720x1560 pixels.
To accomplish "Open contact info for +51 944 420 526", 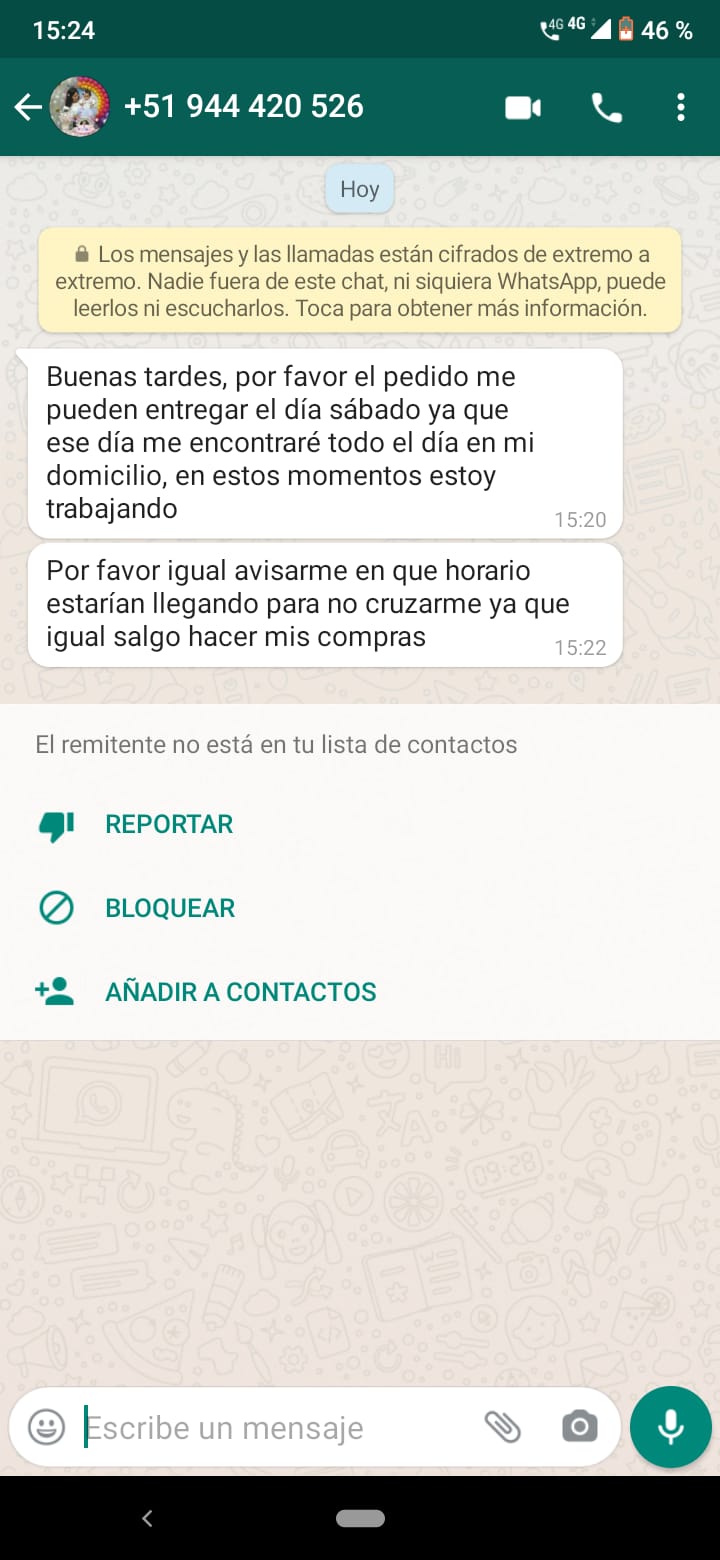I will pyautogui.click(x=243, y=107).
